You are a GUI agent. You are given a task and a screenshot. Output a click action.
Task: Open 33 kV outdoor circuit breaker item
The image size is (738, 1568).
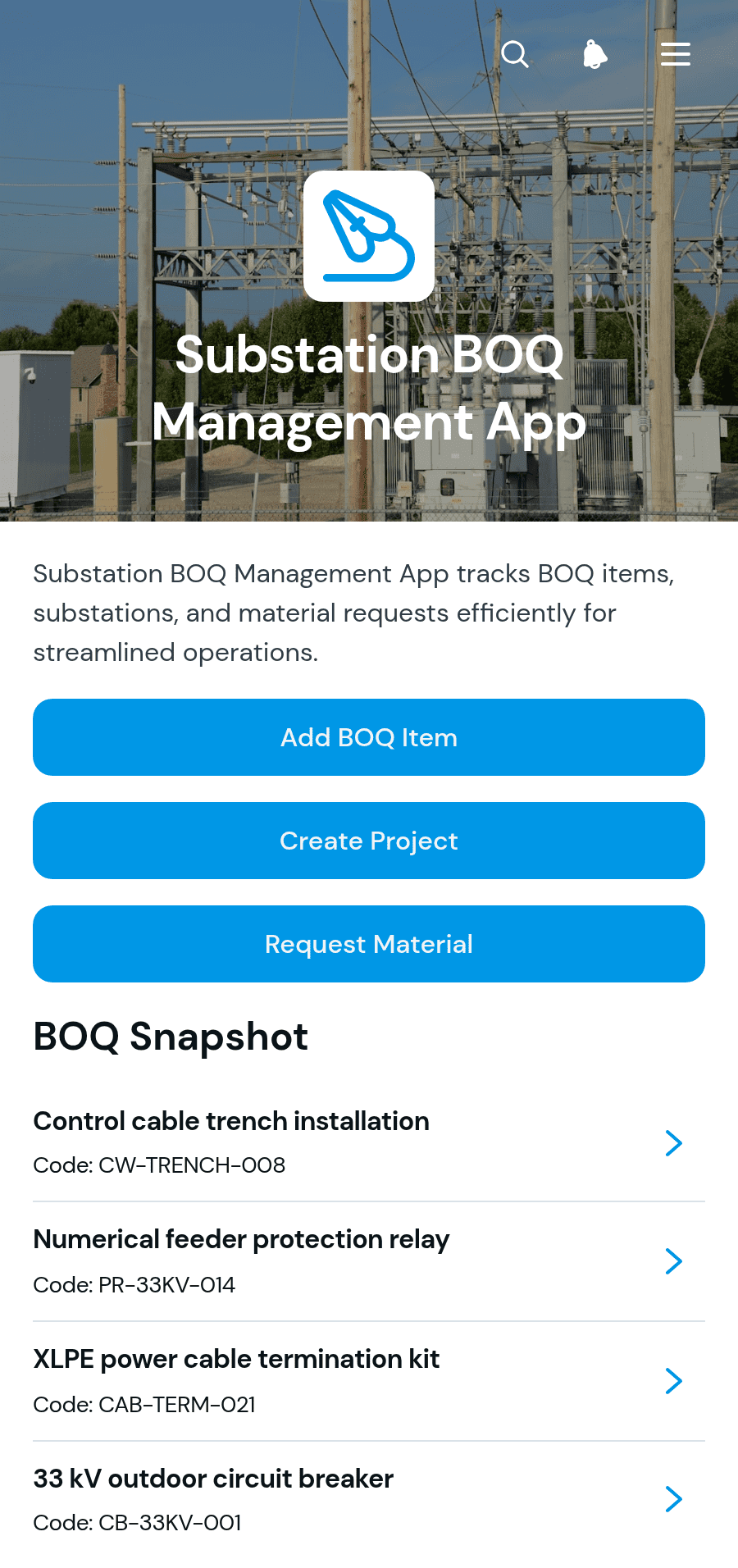[x=369, y=1500]
